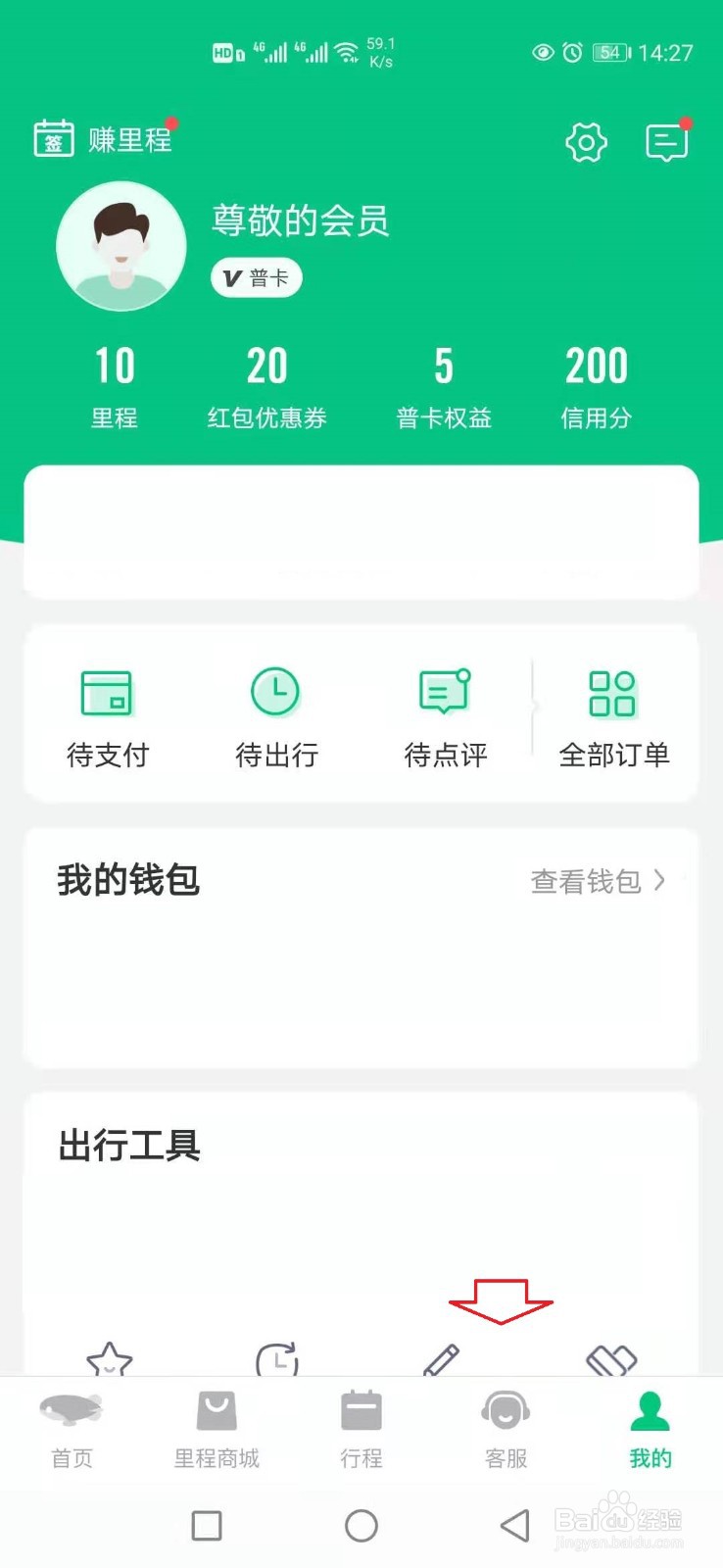
Task: Check the 信用分 200 credit score stat
Action: click(597, 387)
